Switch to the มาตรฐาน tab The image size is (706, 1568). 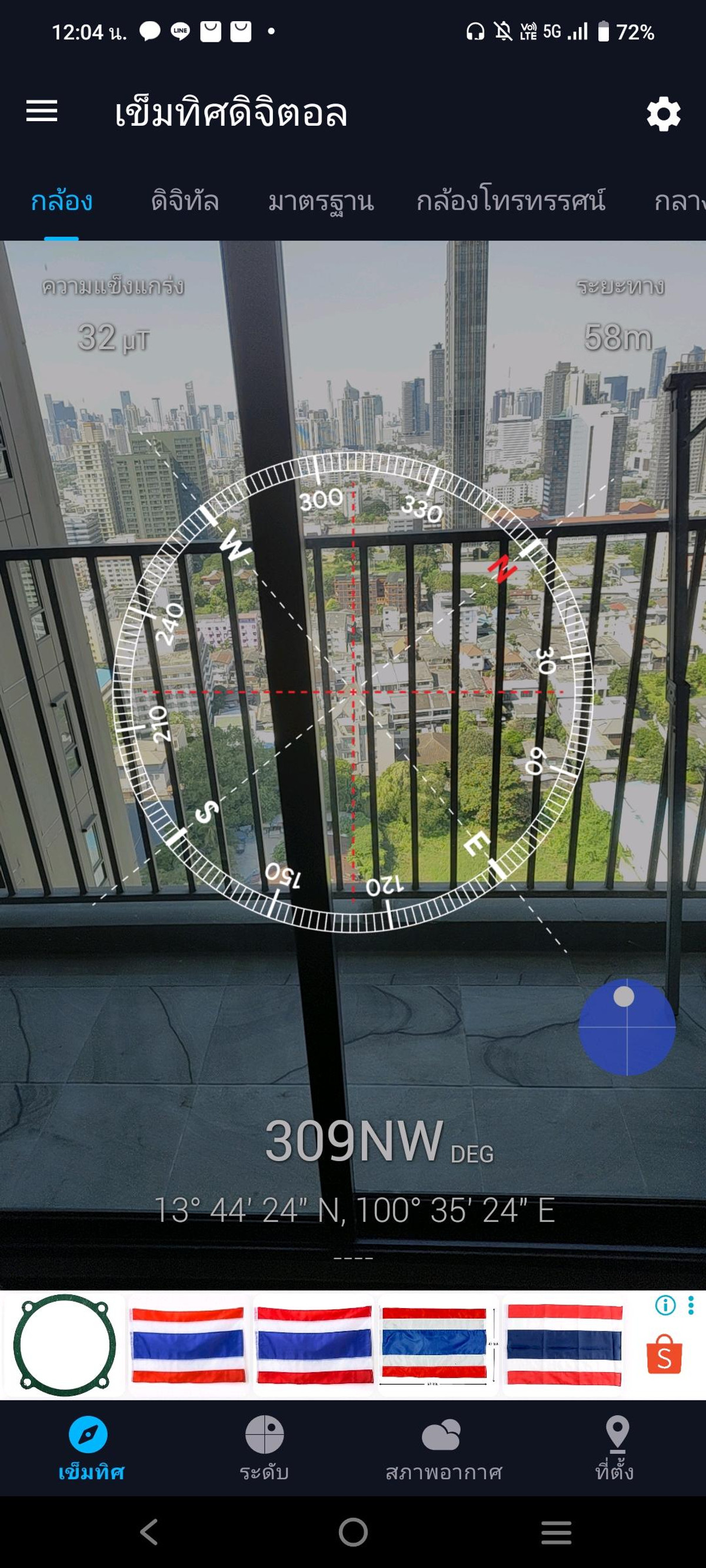click(321, 202)
